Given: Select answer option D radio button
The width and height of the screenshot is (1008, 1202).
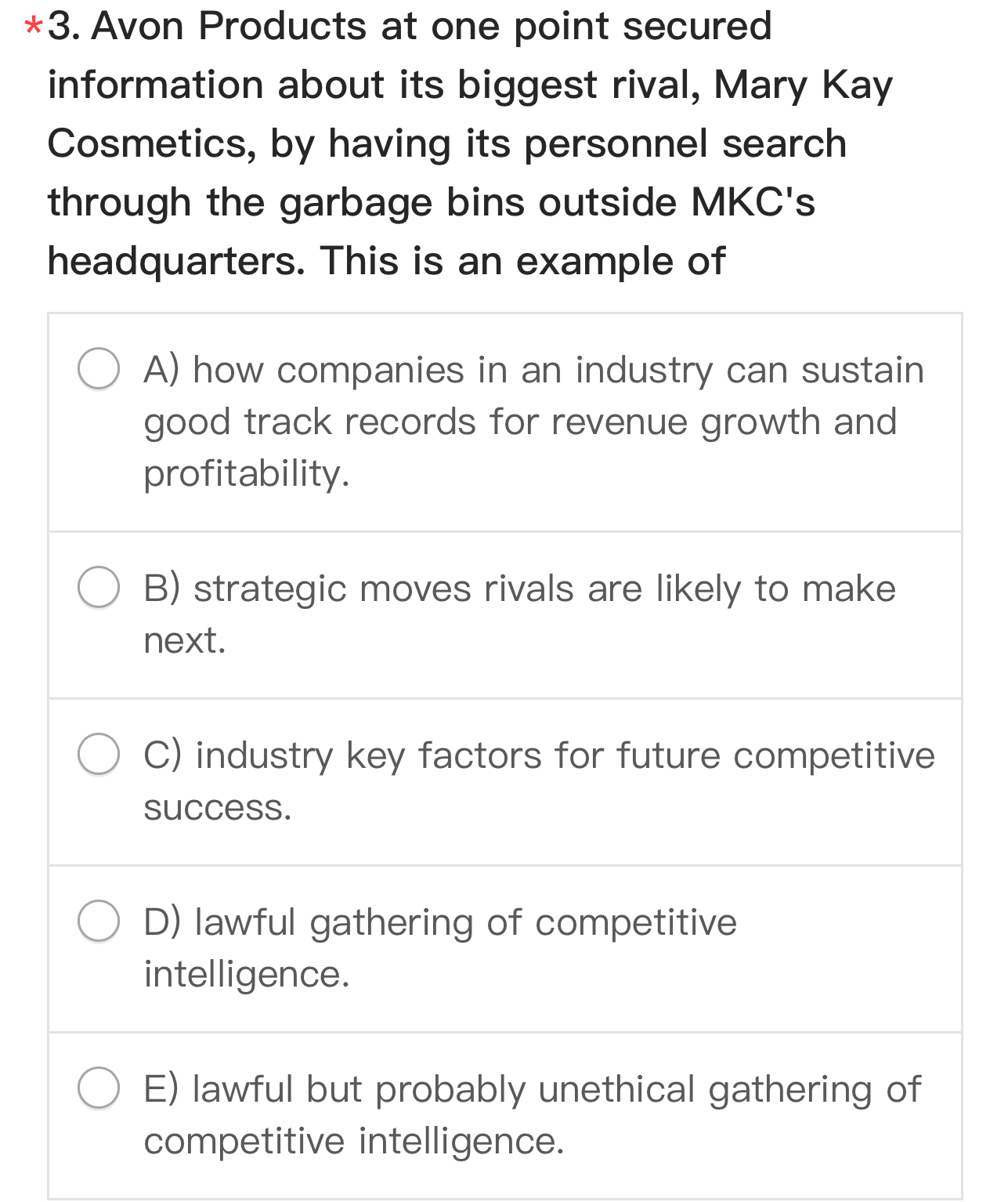Looking at the screenshot, I should pos(99,923).
